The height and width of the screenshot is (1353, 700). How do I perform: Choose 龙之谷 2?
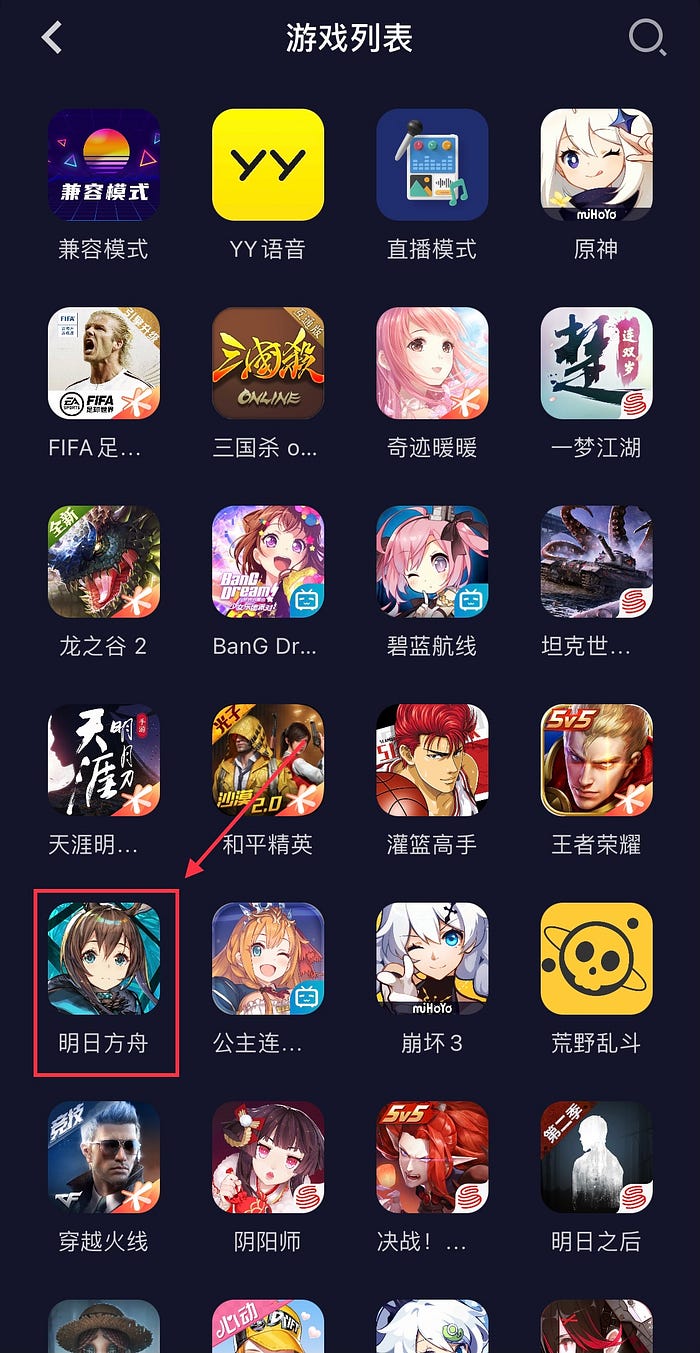104,561
